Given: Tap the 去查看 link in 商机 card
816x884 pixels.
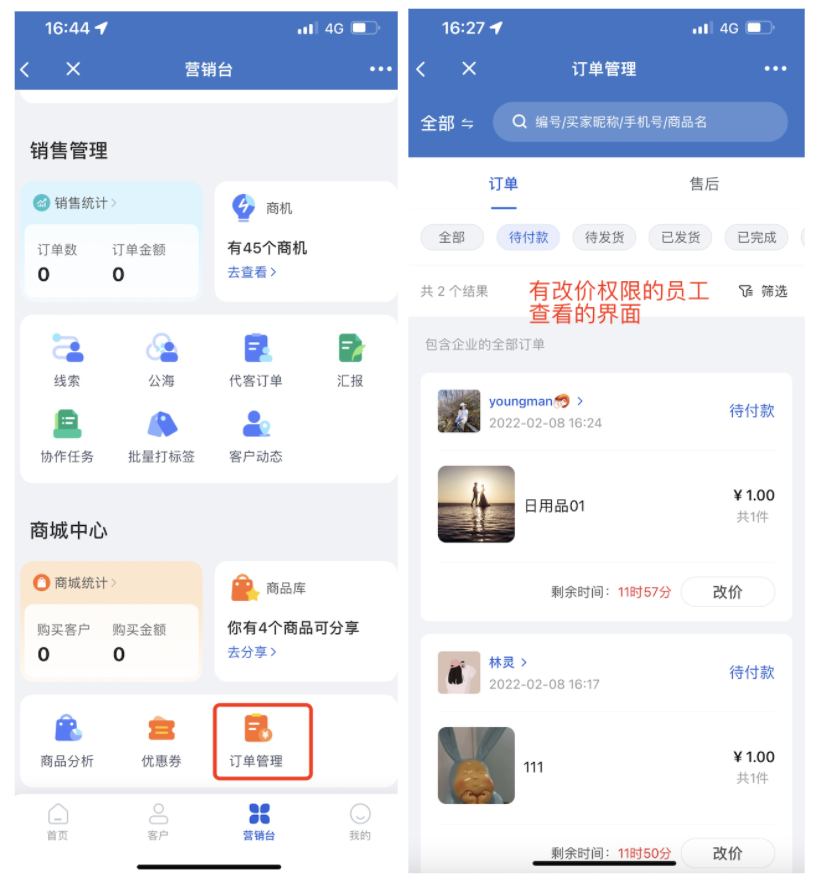Looking at the screenshot, I should point(251,272).
